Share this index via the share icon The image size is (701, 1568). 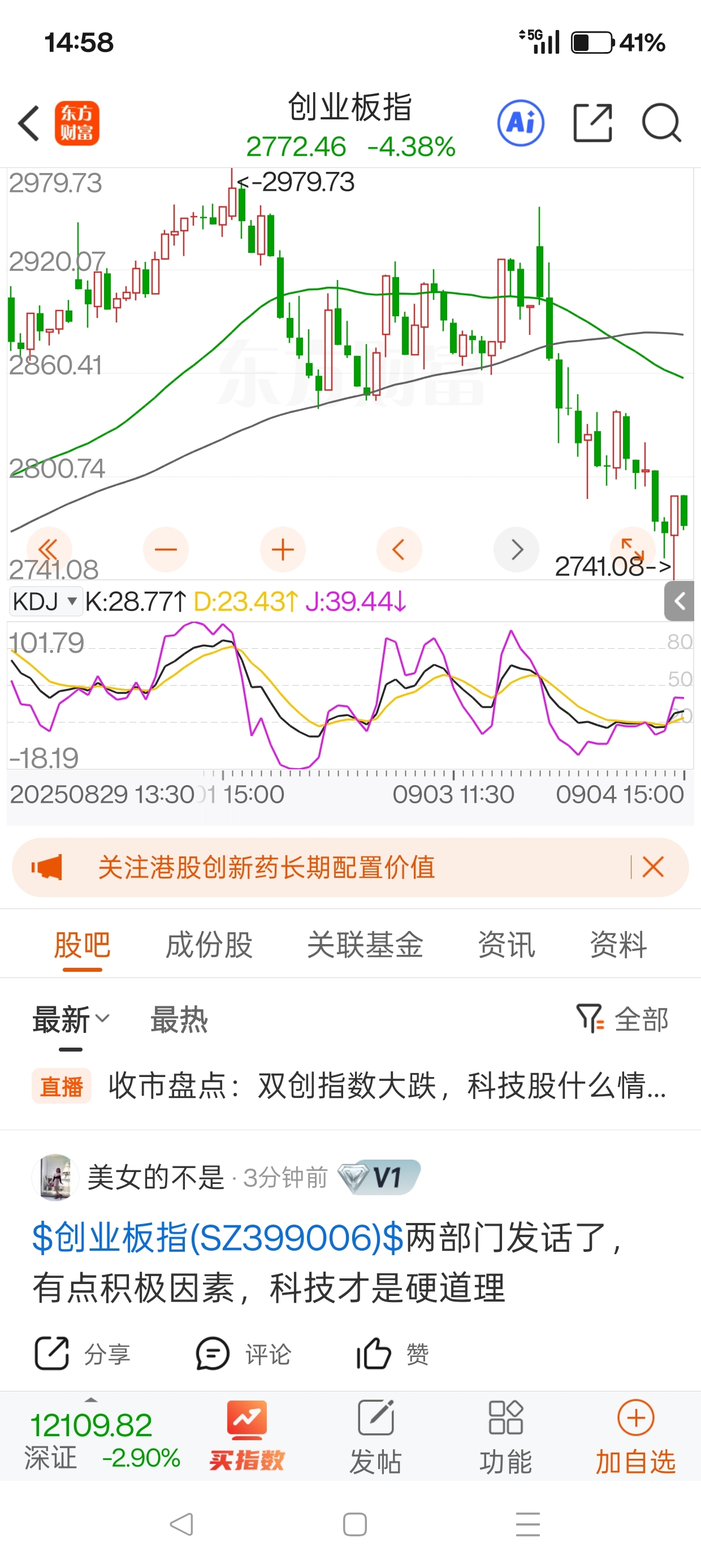(x=592, y=123)
